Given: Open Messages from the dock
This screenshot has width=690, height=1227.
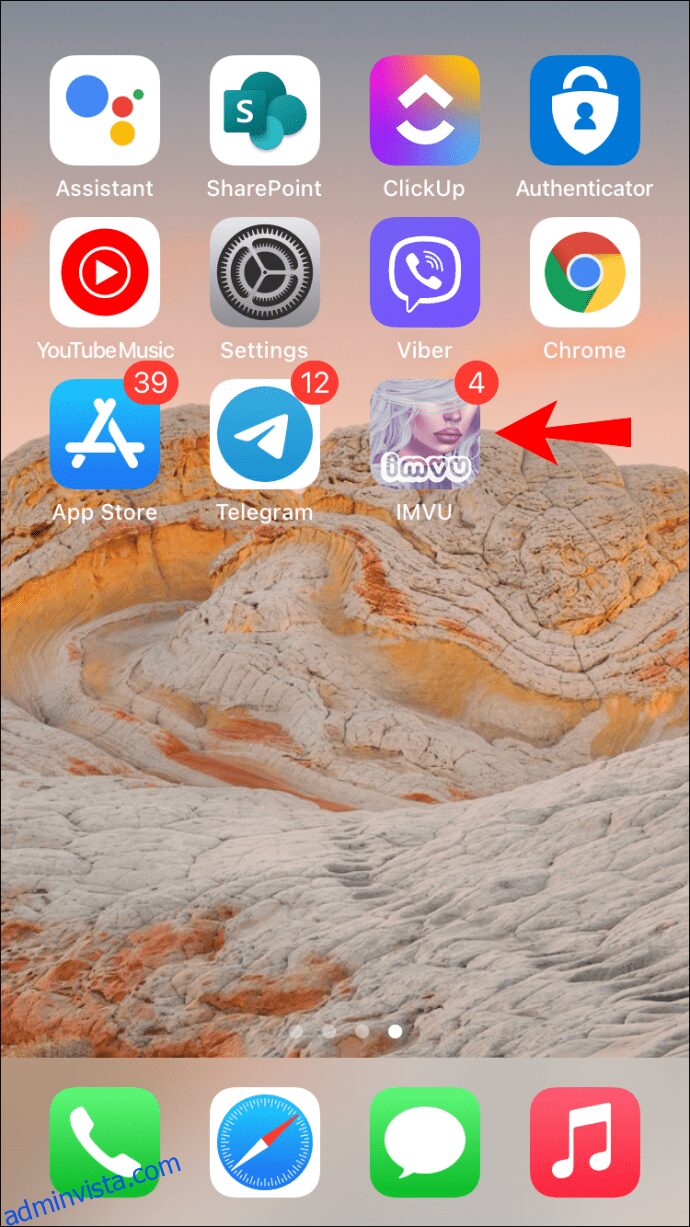Looking at the screenshot, I should tap(425, 1142).
